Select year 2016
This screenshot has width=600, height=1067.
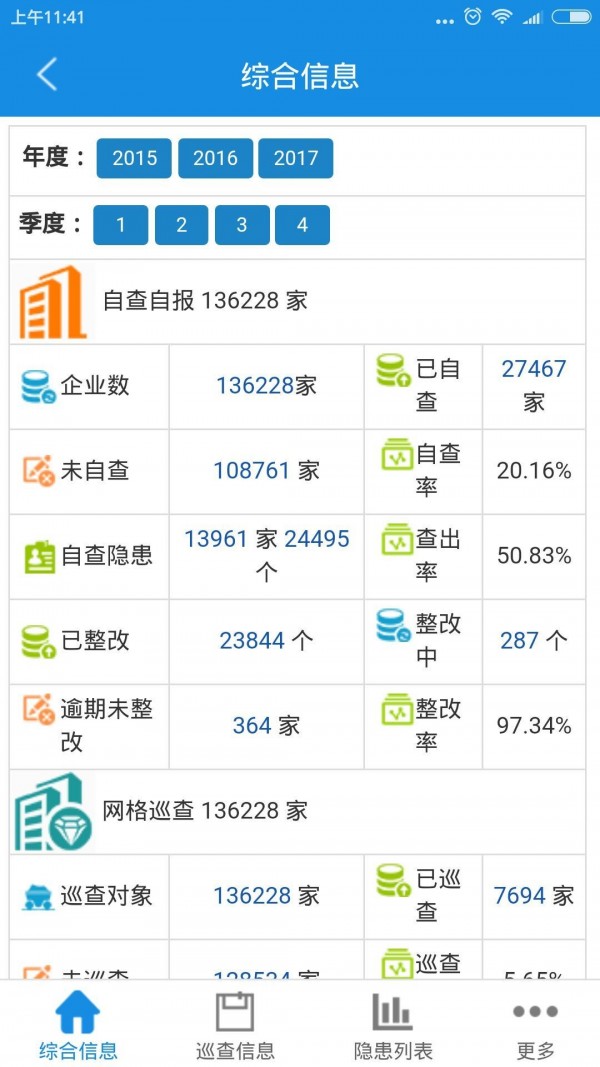point(215,159)
